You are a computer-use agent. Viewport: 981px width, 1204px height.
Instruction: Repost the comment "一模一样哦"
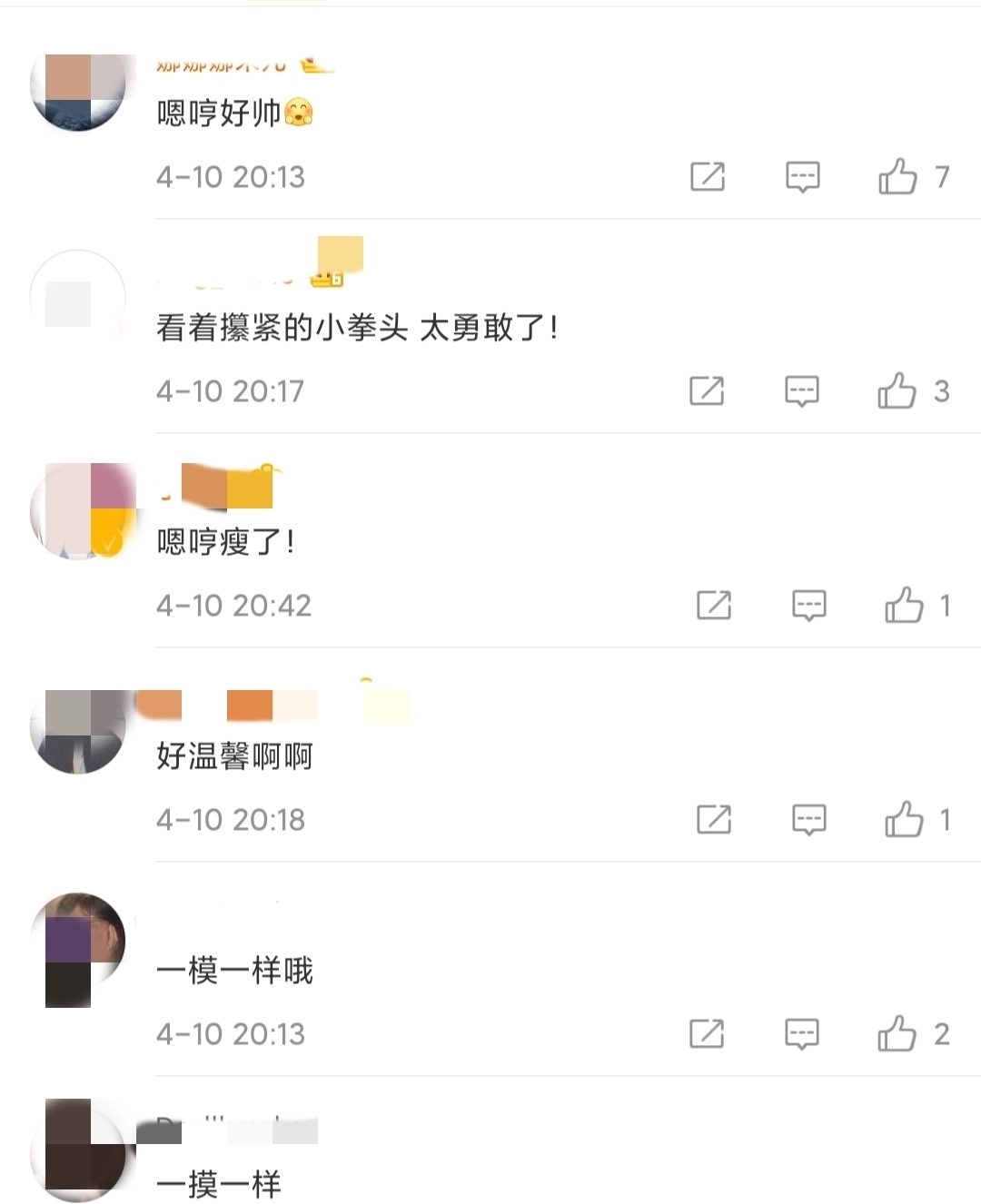tap(706, 1033)
